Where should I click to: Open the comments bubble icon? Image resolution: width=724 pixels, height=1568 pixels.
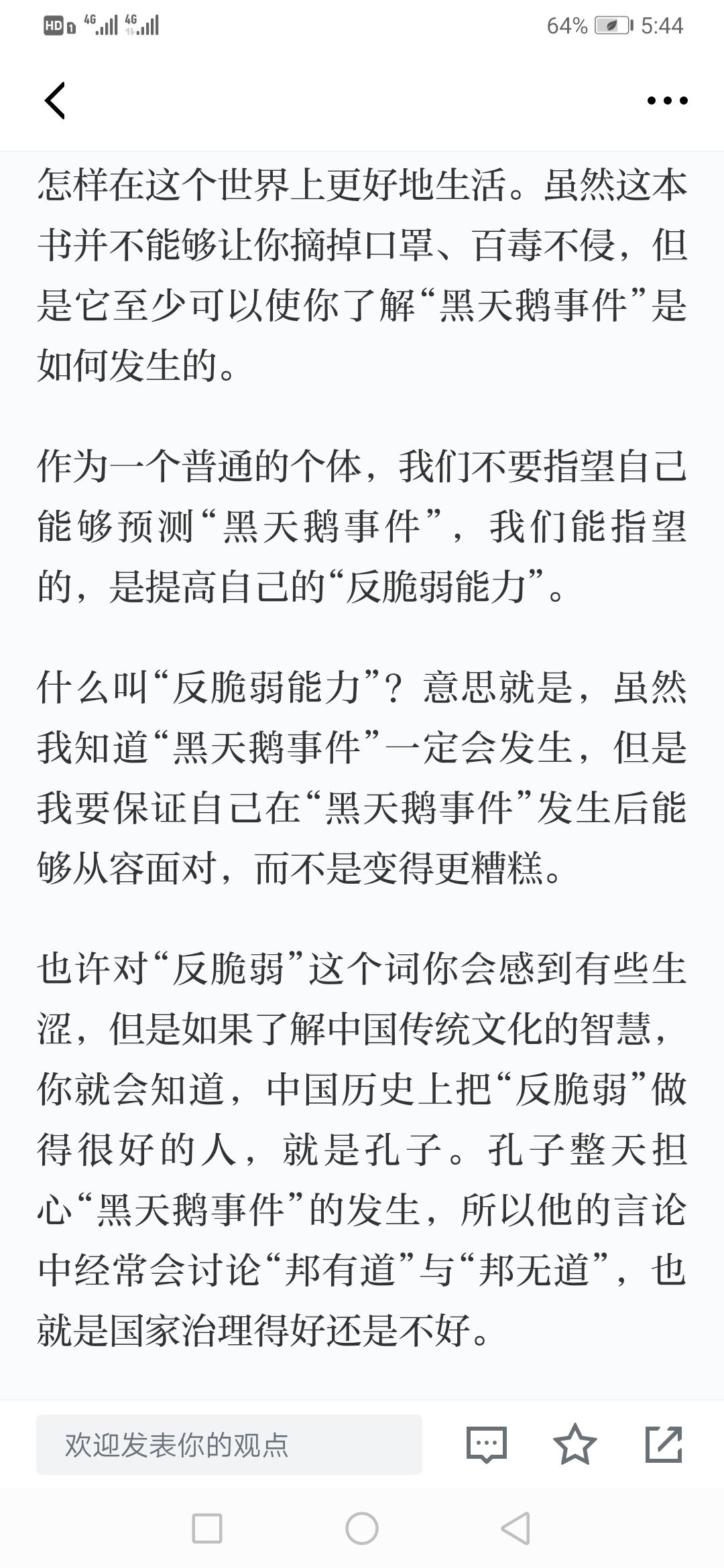click(487, 1445)
